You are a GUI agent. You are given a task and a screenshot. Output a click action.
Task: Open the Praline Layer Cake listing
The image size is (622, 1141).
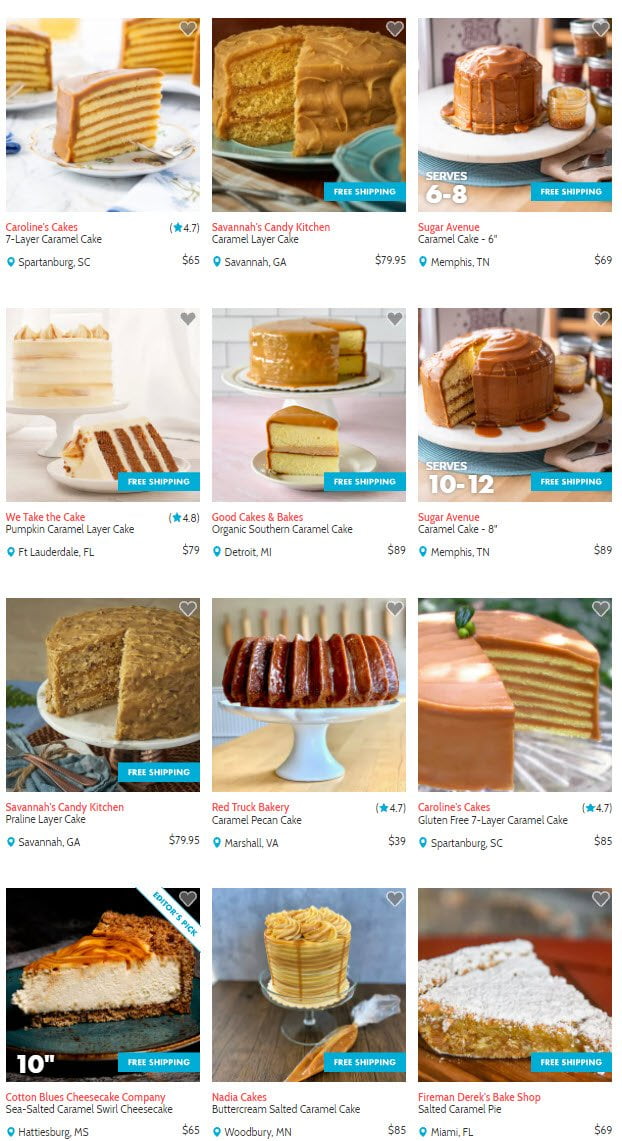point(46,820)
